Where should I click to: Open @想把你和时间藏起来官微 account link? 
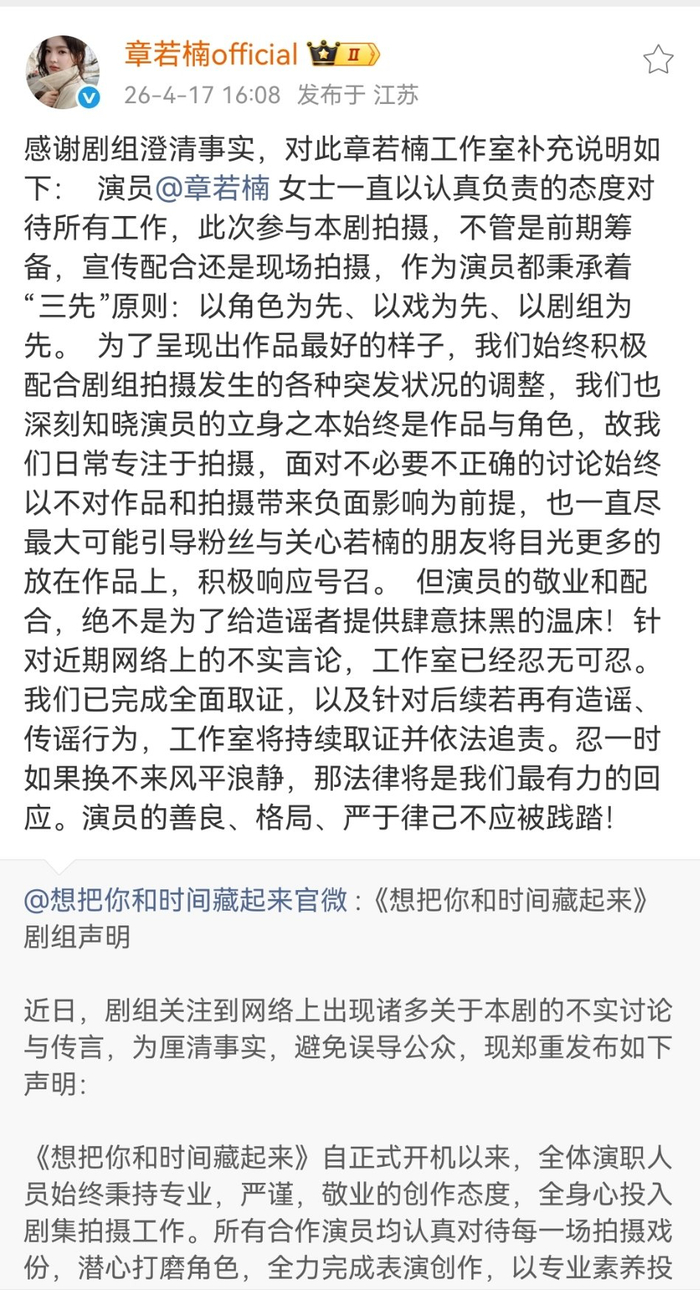[184, 901]
